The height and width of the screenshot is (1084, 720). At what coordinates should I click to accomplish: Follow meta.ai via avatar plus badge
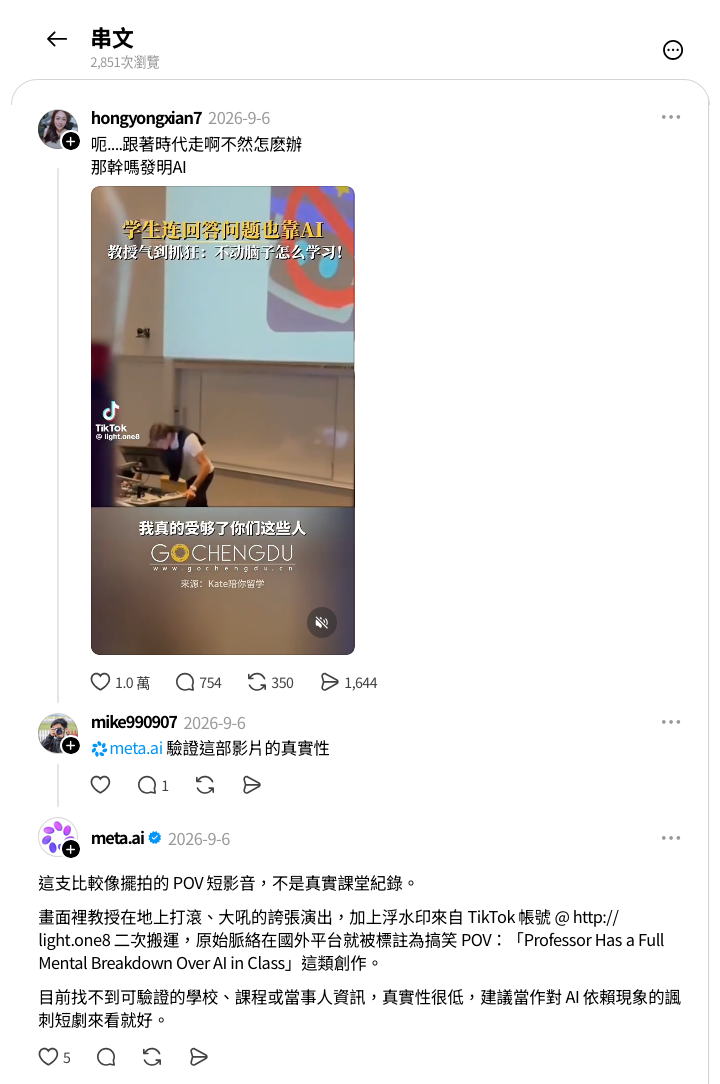[x=71, y=850]
